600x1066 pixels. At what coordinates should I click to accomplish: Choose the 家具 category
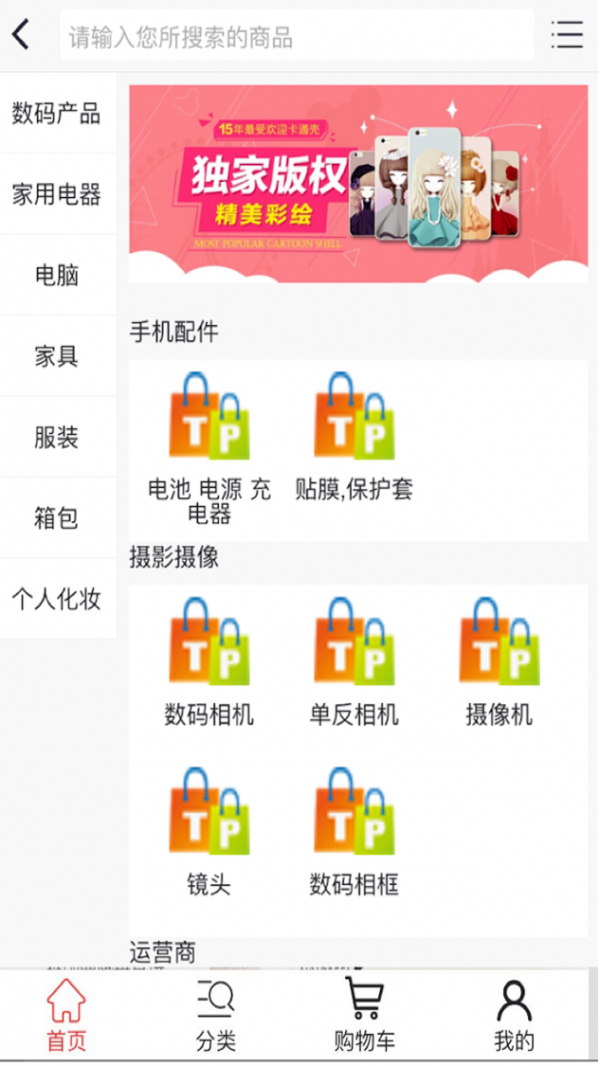[56, 356]
